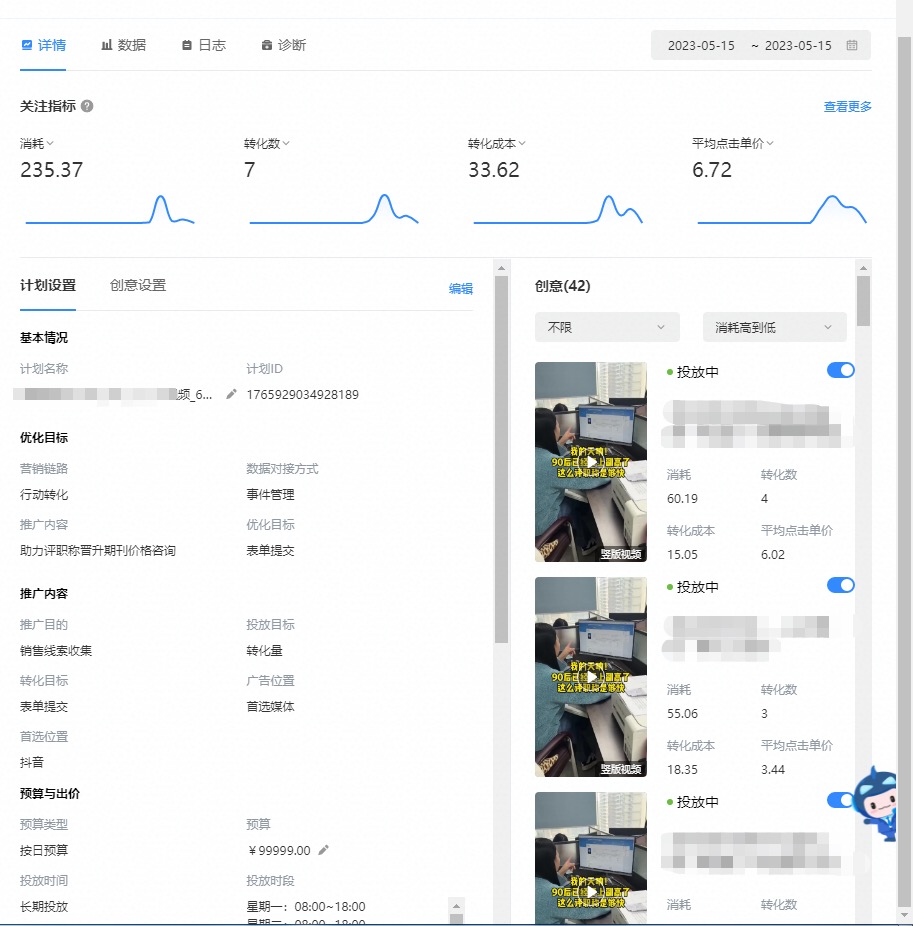The image size is (913, 926).
Task: Switch to the 数据 tab
Action: (123, 45)
